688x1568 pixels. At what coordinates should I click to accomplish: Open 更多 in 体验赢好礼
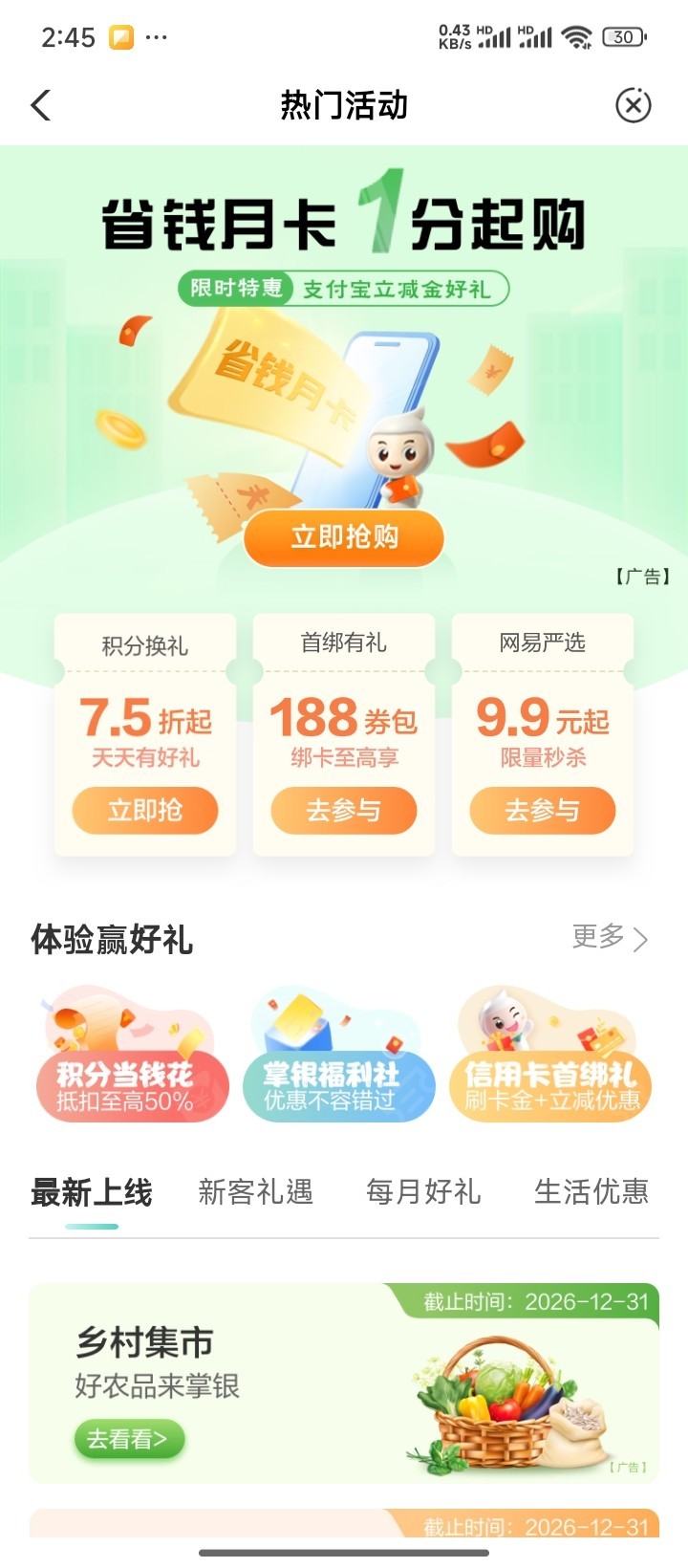610,938
